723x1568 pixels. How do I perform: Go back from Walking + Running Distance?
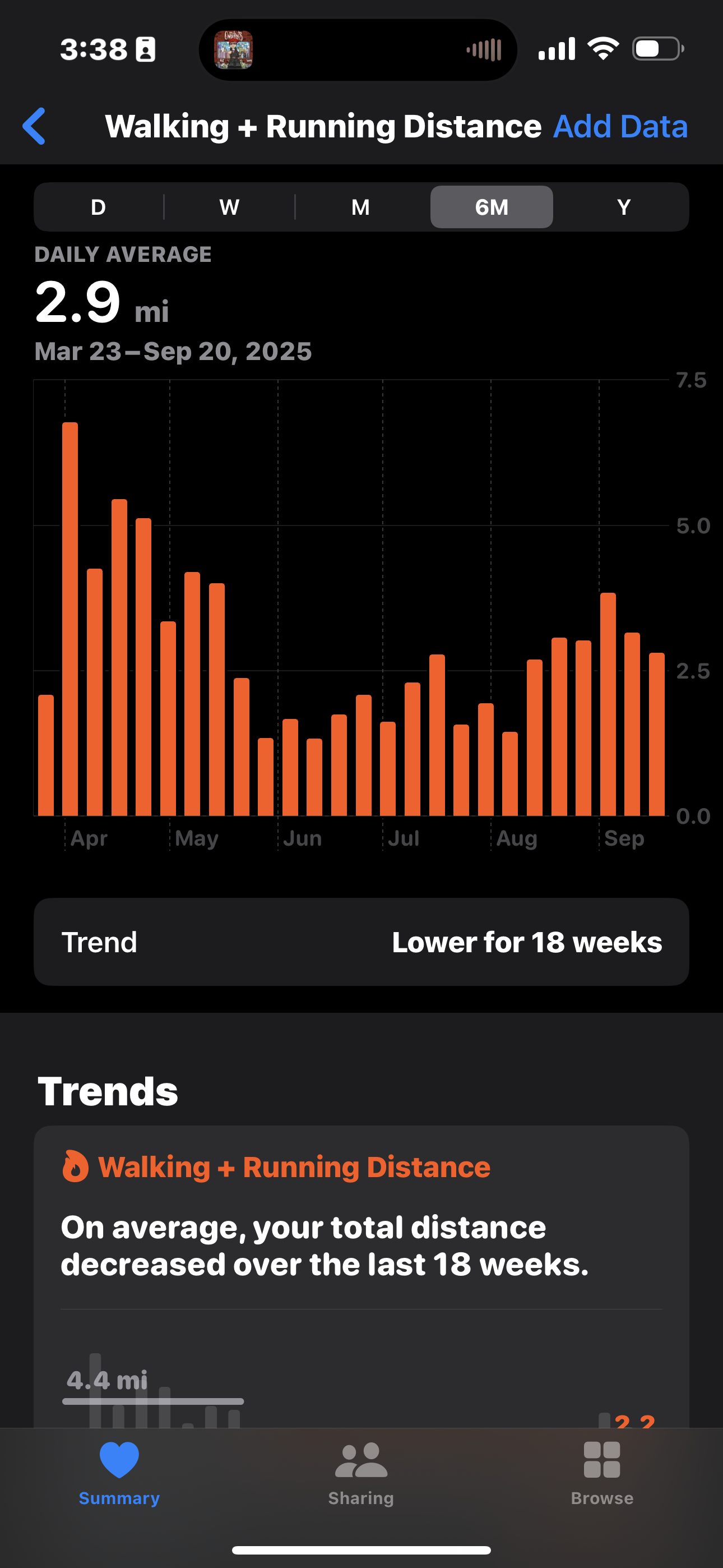tap(34, 126)
